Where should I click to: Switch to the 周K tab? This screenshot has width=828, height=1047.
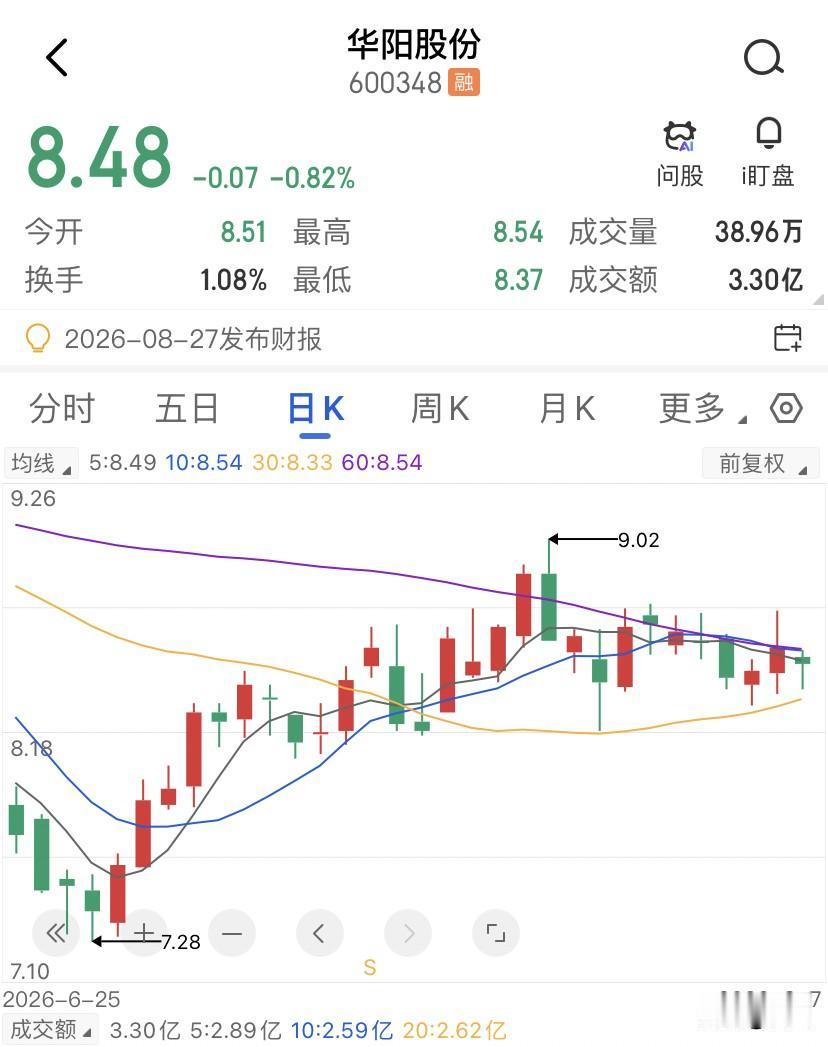pos(439,408)
